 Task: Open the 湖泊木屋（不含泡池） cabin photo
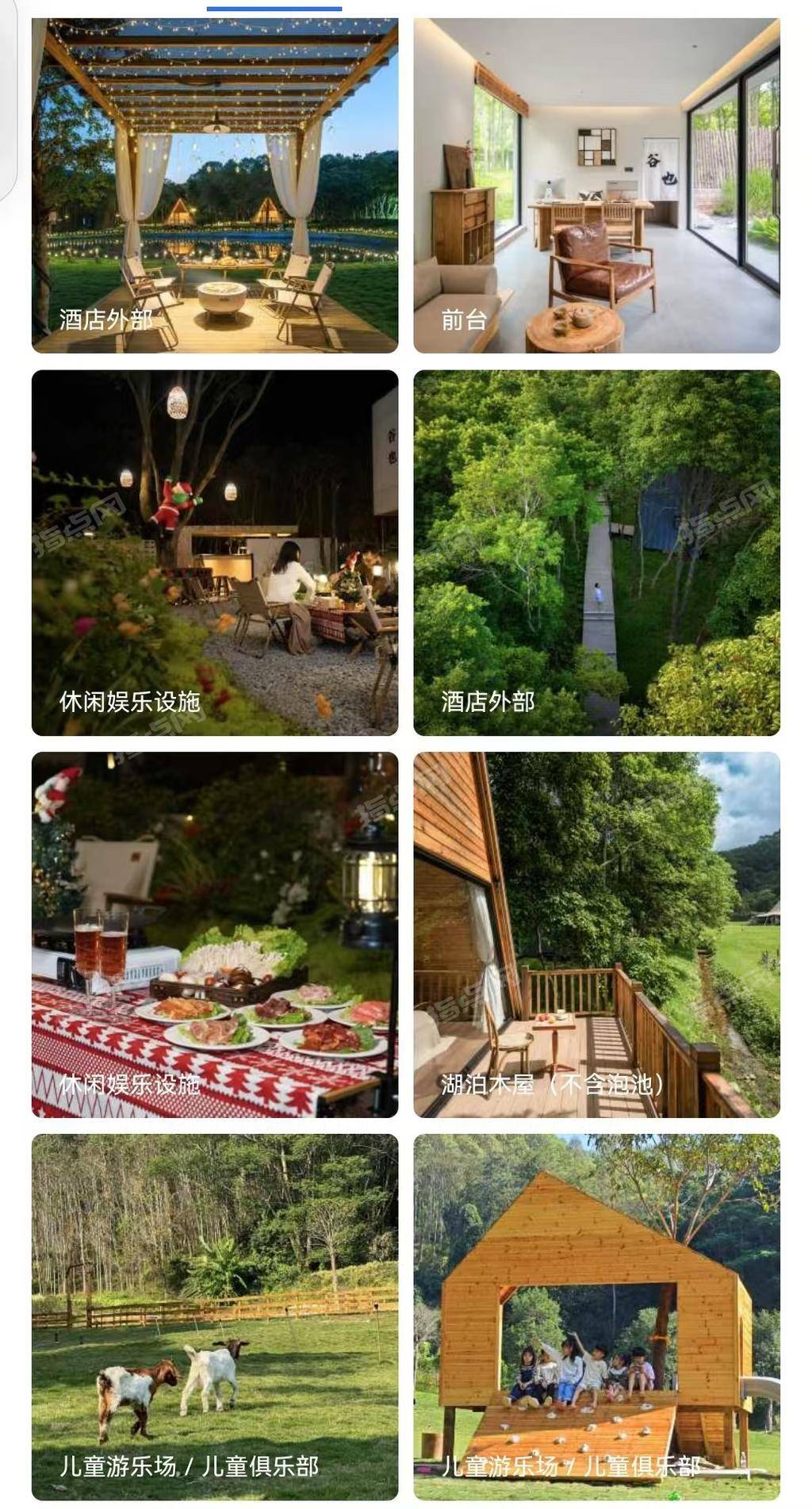point(596,934)
